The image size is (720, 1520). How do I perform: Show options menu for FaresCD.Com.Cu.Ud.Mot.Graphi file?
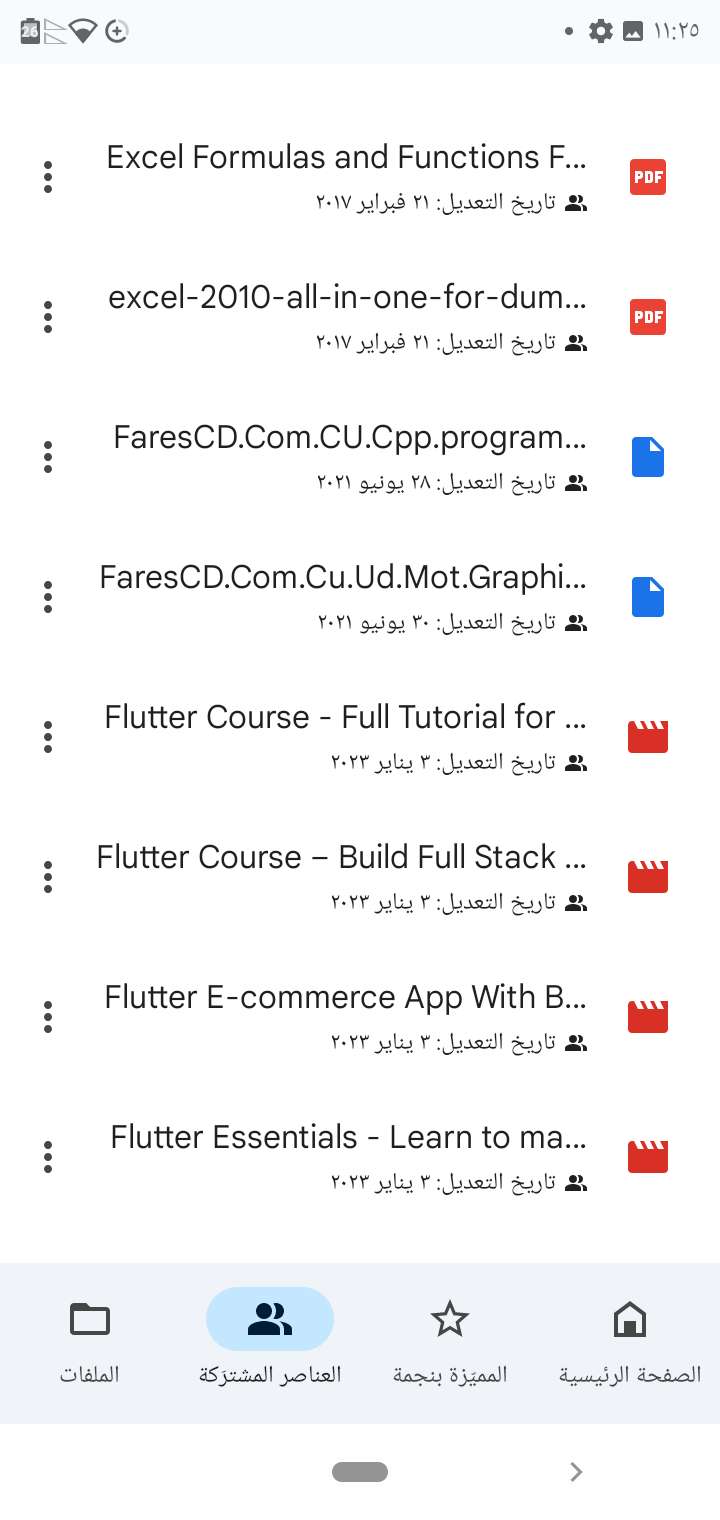(x=48, y=597)
